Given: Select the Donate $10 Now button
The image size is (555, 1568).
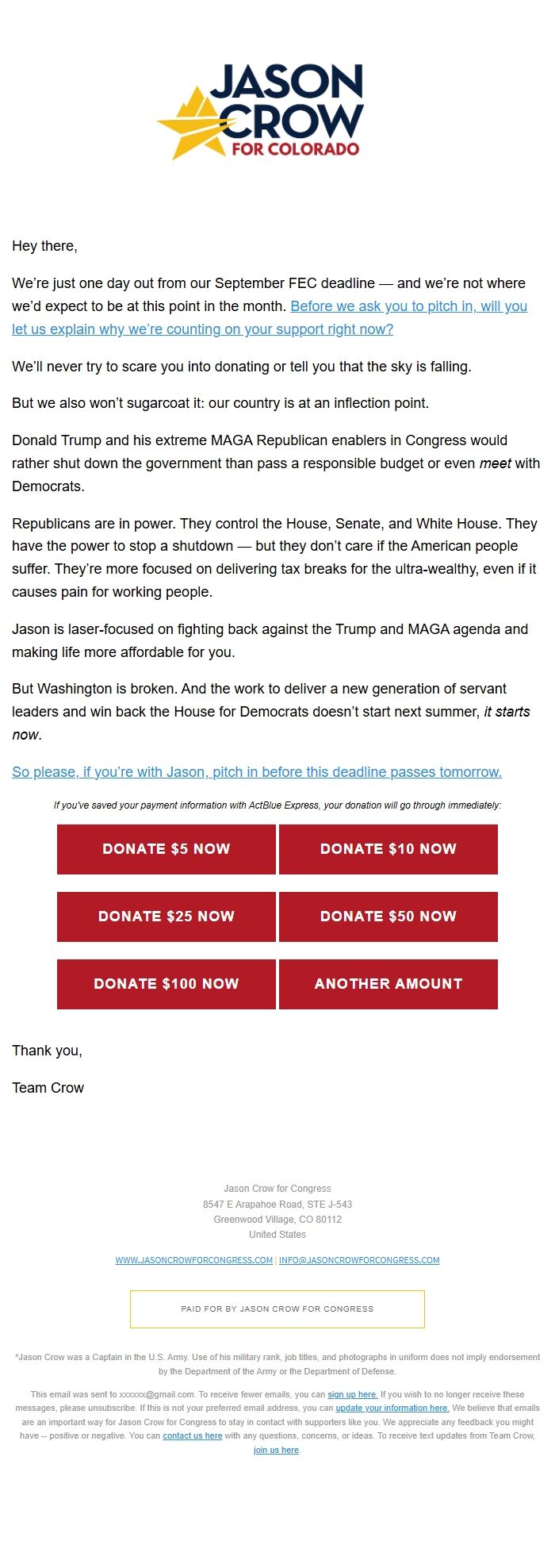Looking at the screenshot, I should [388, 849].
